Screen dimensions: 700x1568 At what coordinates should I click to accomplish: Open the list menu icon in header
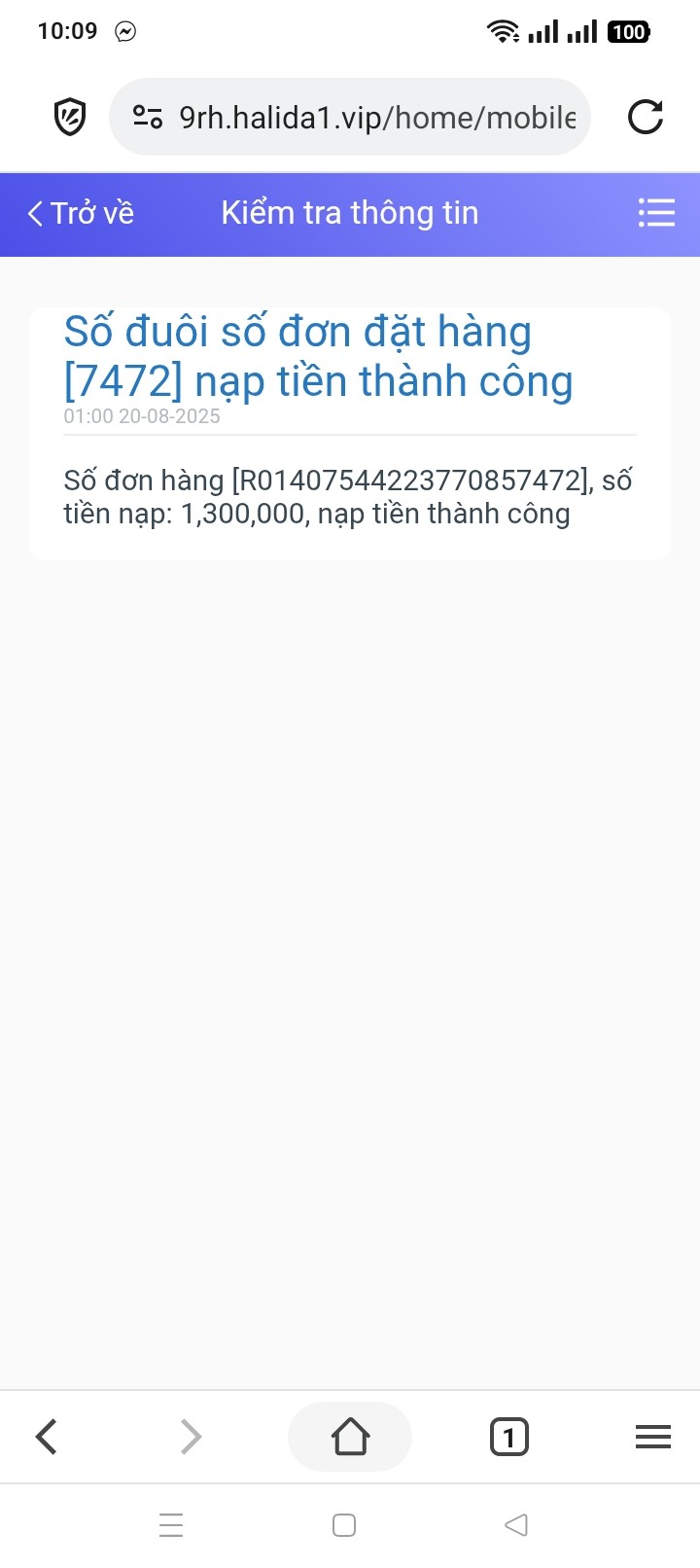click(656, 213)
